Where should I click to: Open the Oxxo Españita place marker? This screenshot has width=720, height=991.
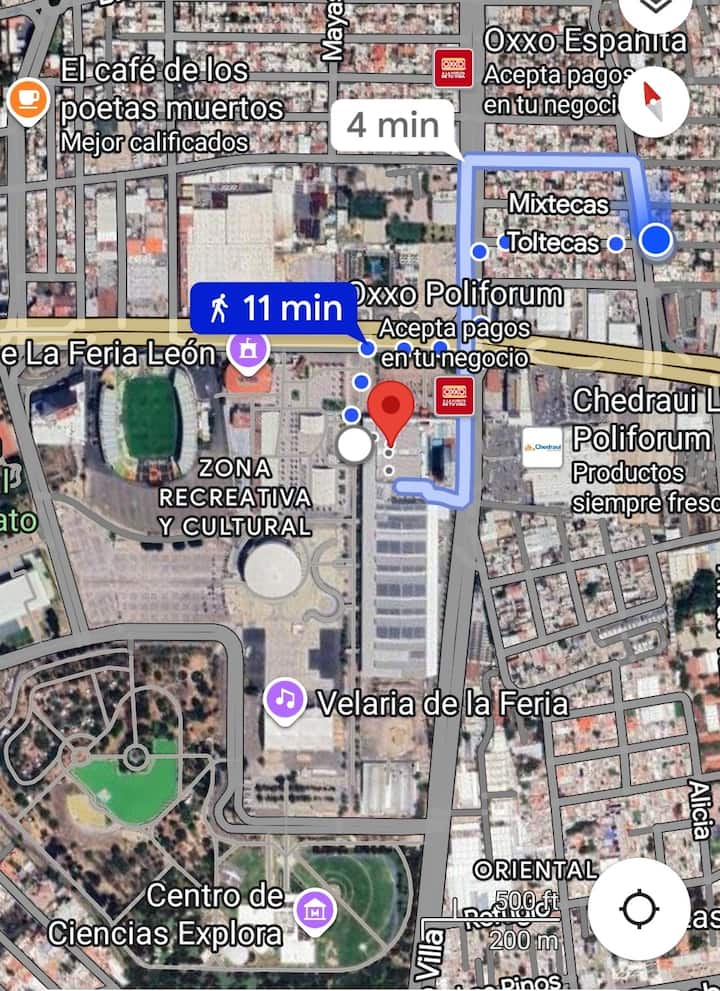click(454, 67)
